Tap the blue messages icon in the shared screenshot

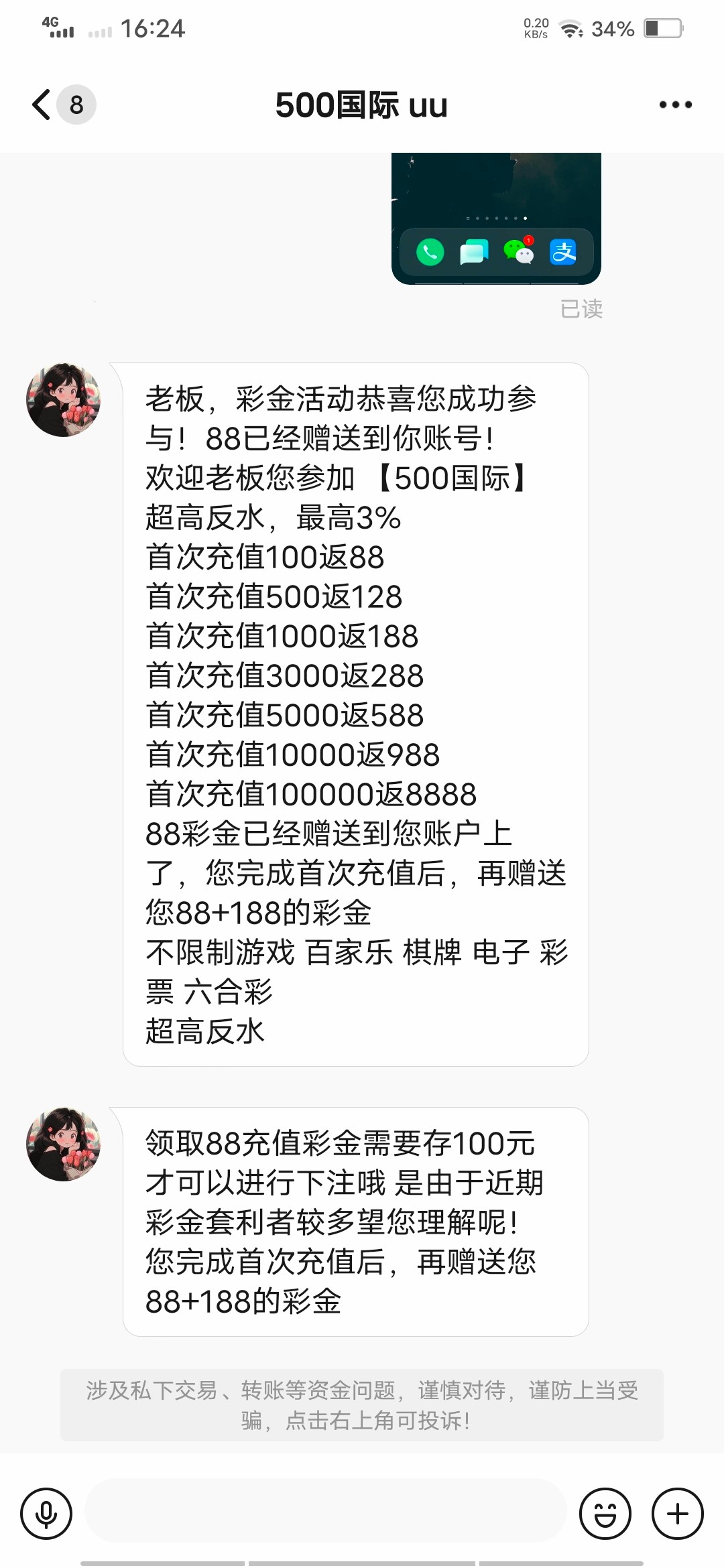[x=473, y=253]
